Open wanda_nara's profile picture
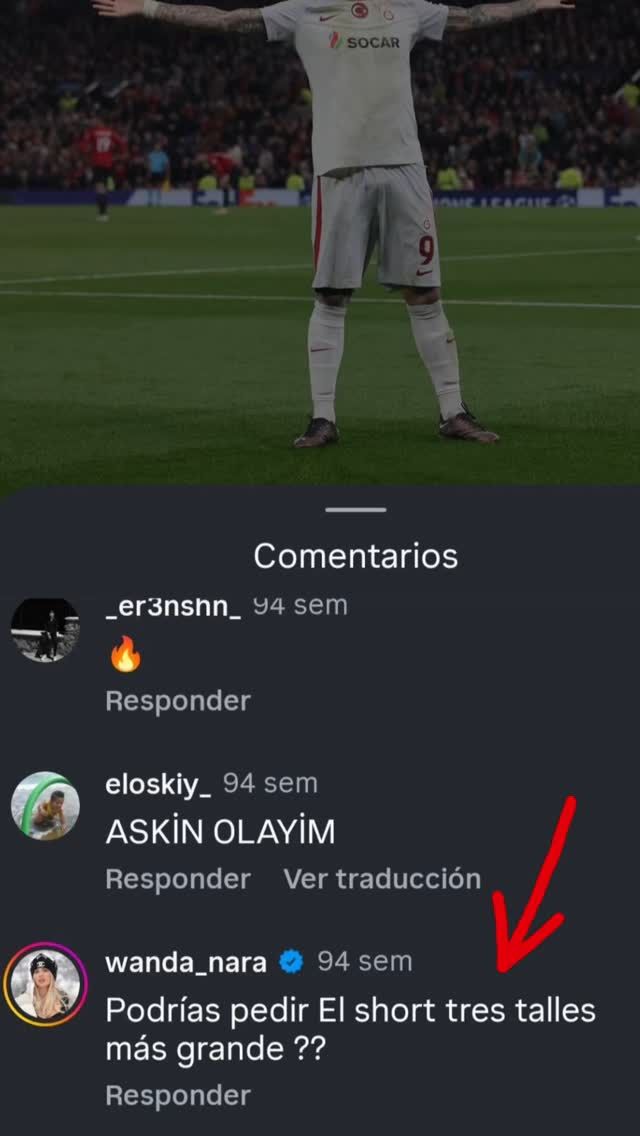The width and height of the screenshot is (640, 1136). pos(45,982)
